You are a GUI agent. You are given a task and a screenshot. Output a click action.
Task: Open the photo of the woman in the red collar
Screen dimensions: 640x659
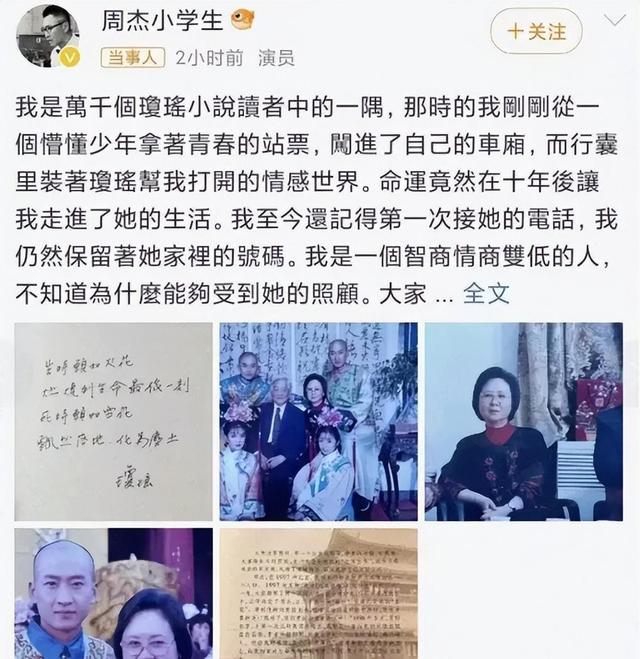523,421
